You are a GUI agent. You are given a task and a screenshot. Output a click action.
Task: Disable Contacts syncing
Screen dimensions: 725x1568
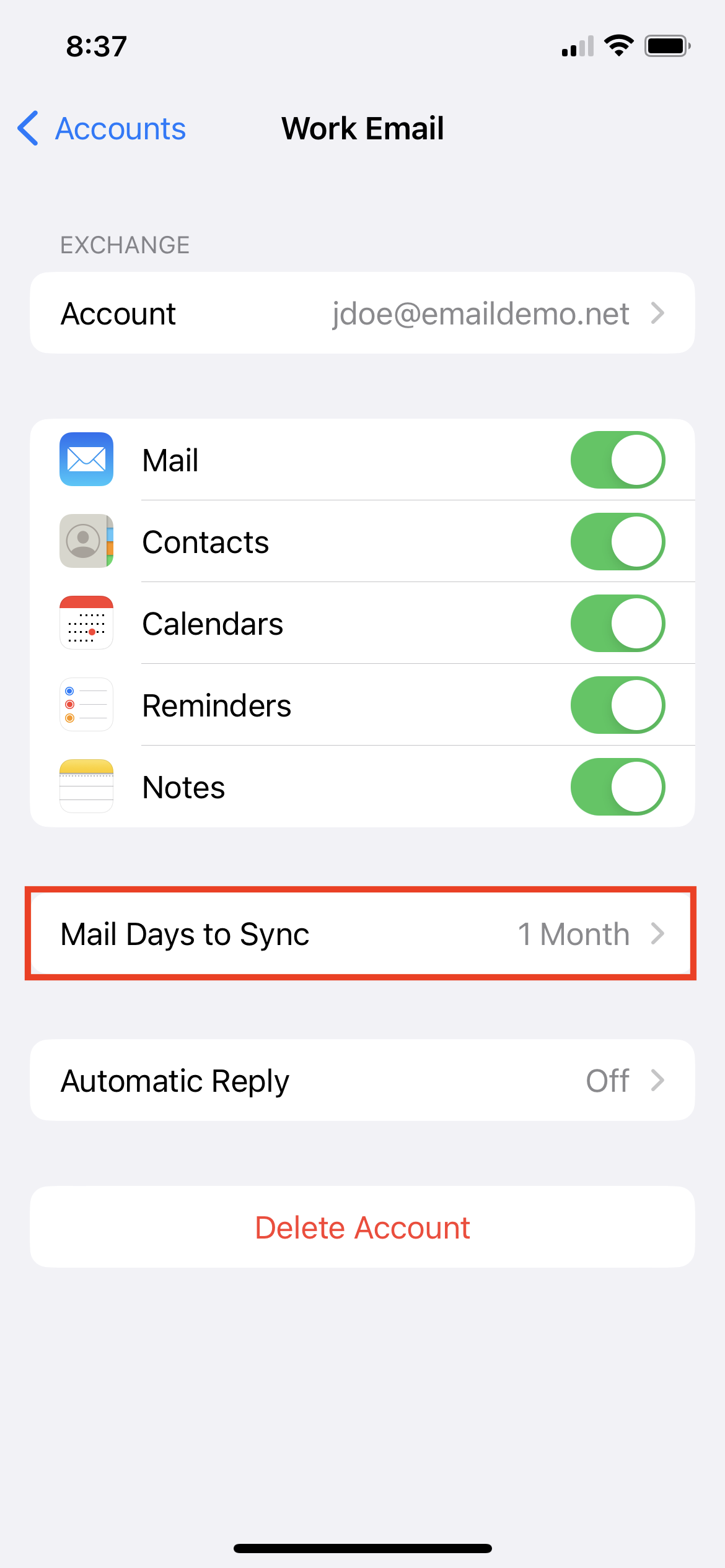tap(618, 542)
